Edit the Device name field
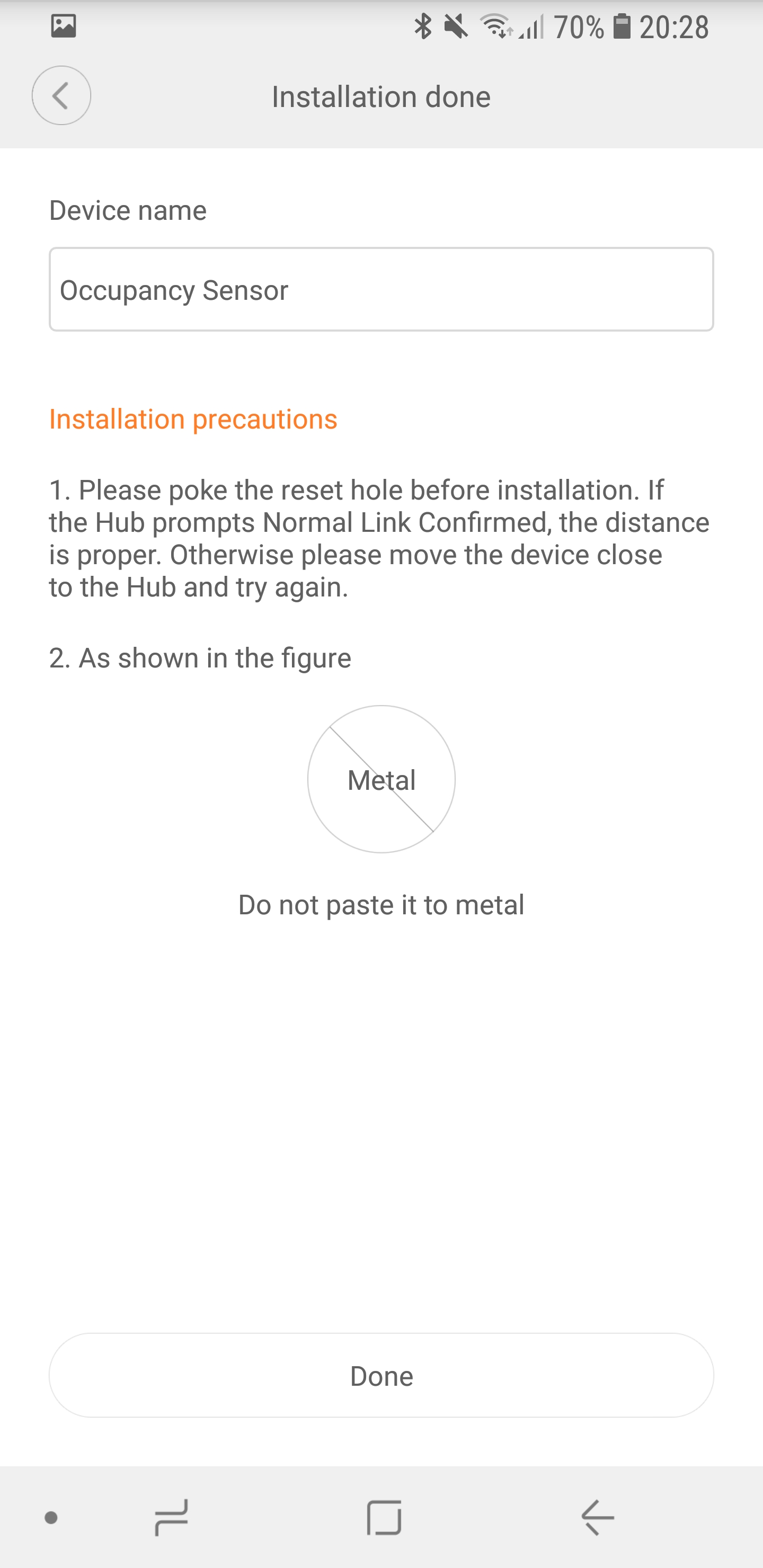Screen dimensions: 763x1568 click(381, 289)
